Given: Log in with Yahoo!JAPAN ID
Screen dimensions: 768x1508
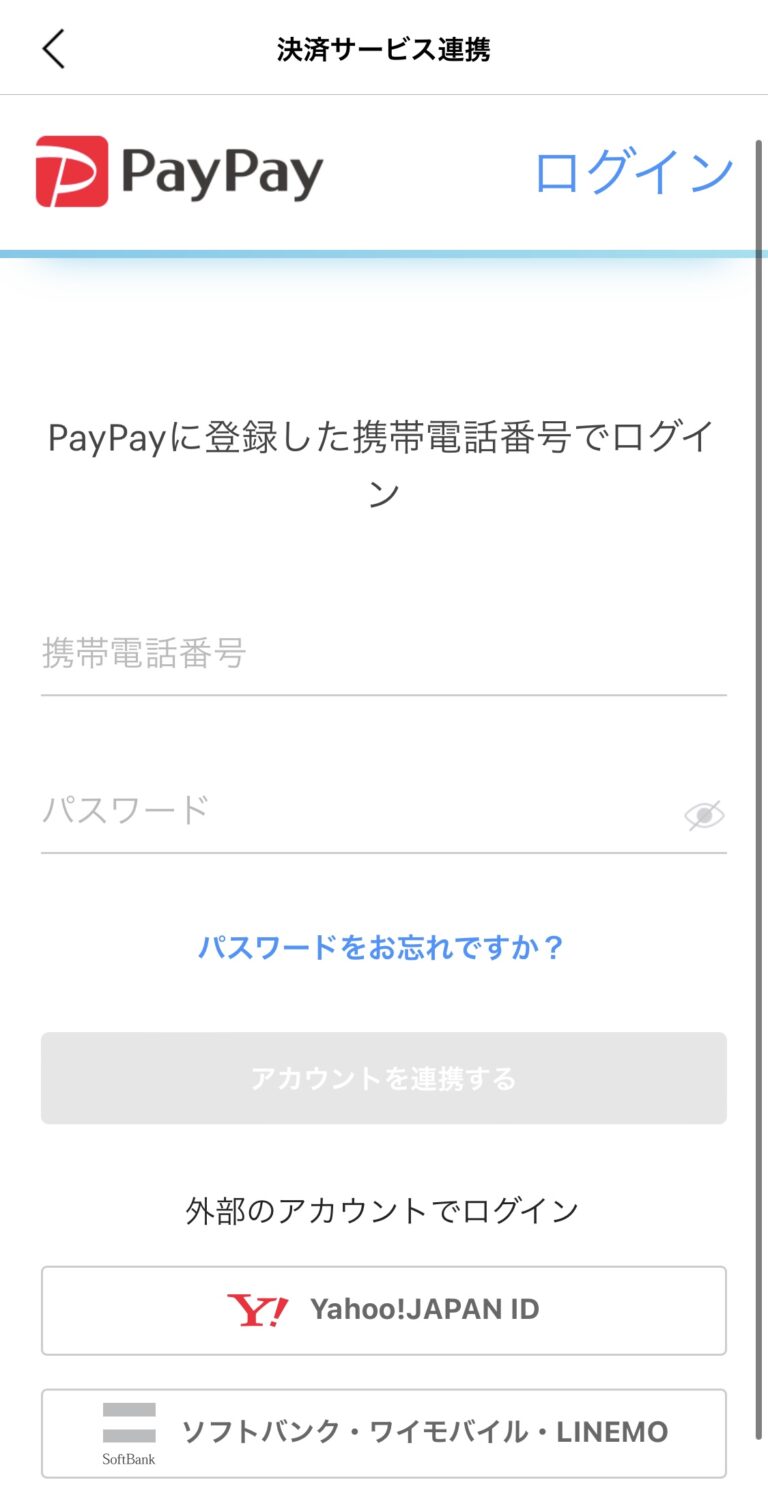Looking at the screenshot, I should (x=384, y=1310).
